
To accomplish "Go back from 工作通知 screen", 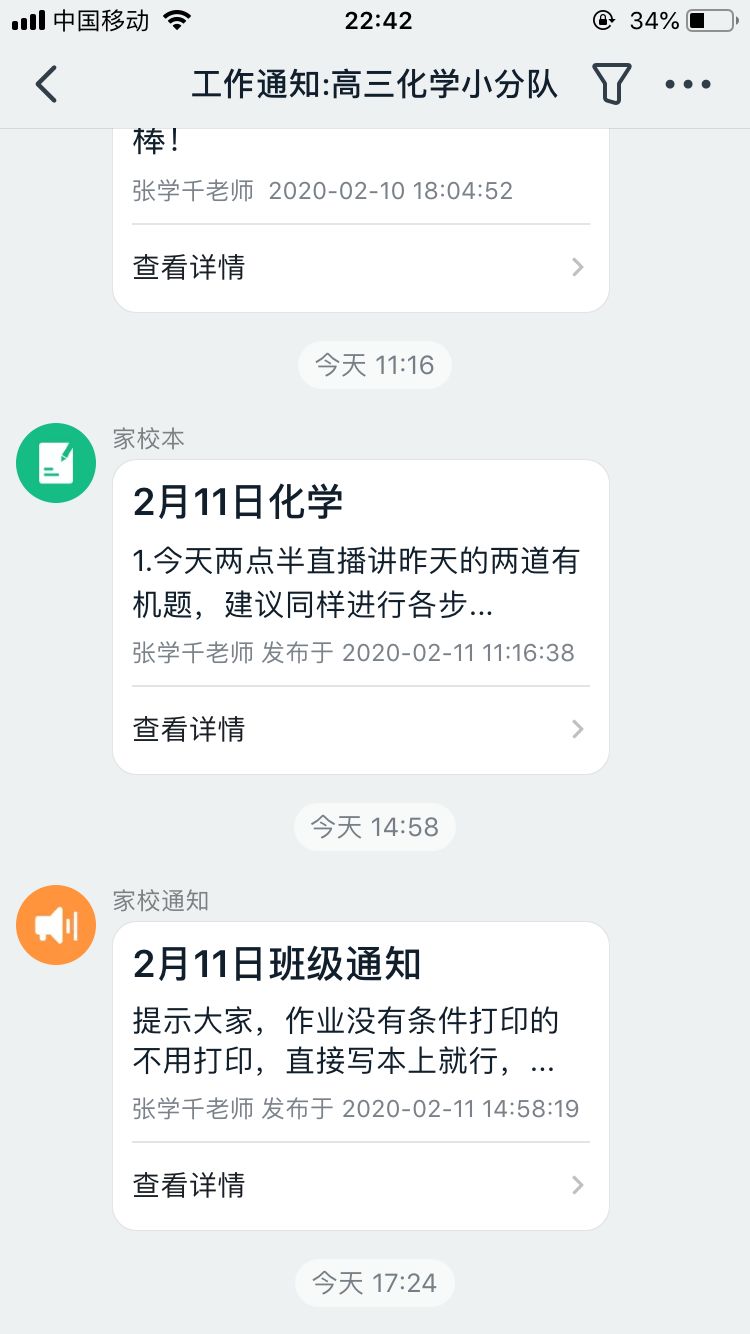I will 46,84.
